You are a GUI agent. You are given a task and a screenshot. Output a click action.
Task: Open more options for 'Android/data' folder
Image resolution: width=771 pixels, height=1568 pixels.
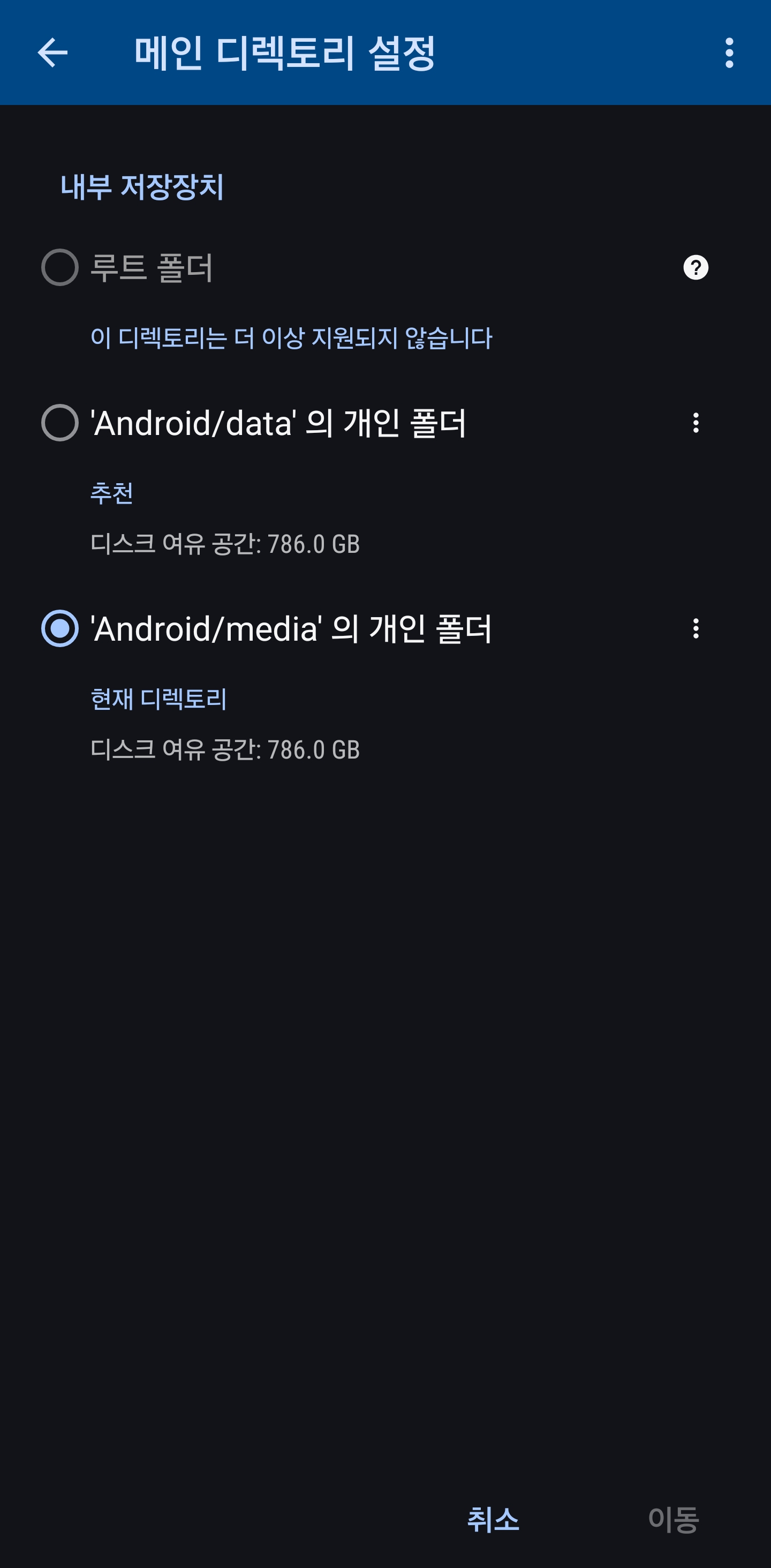click(696, 423)
